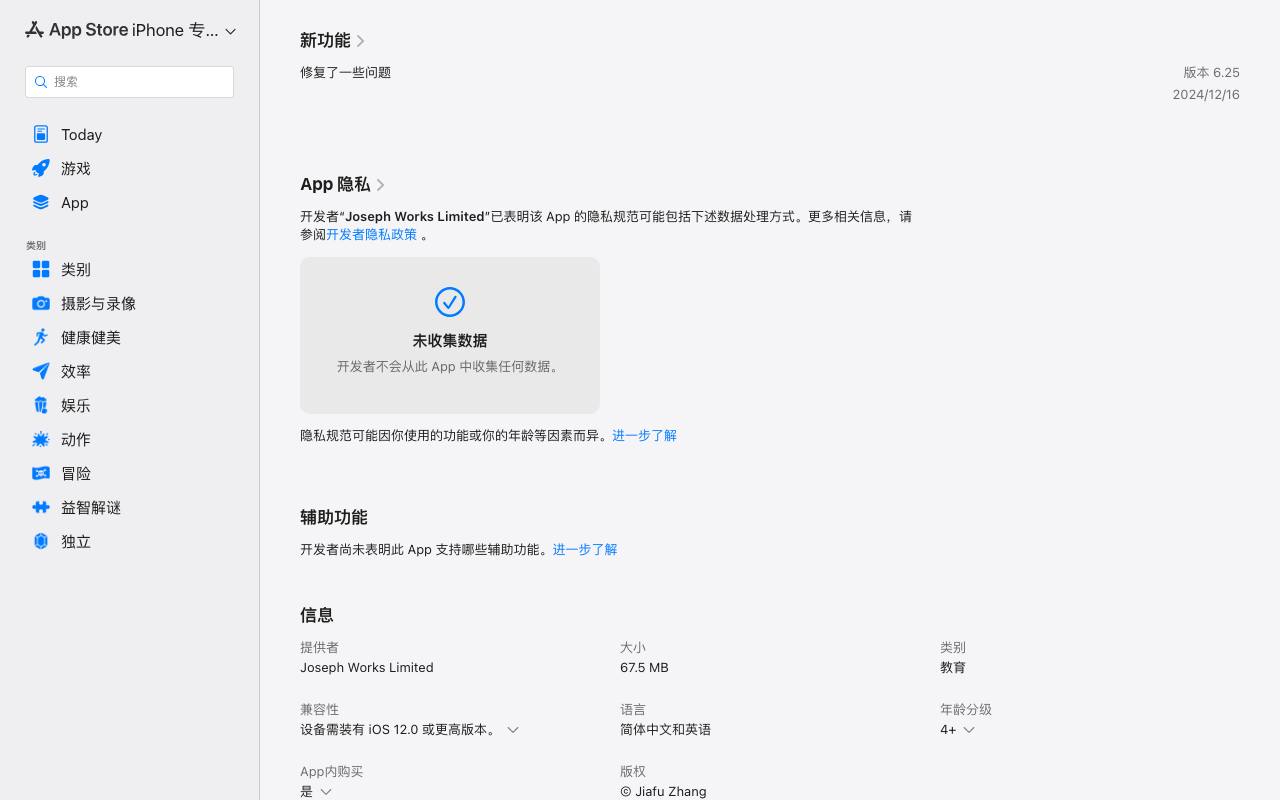Expand the 年龄分级 4+ rating

coord(957,729)
